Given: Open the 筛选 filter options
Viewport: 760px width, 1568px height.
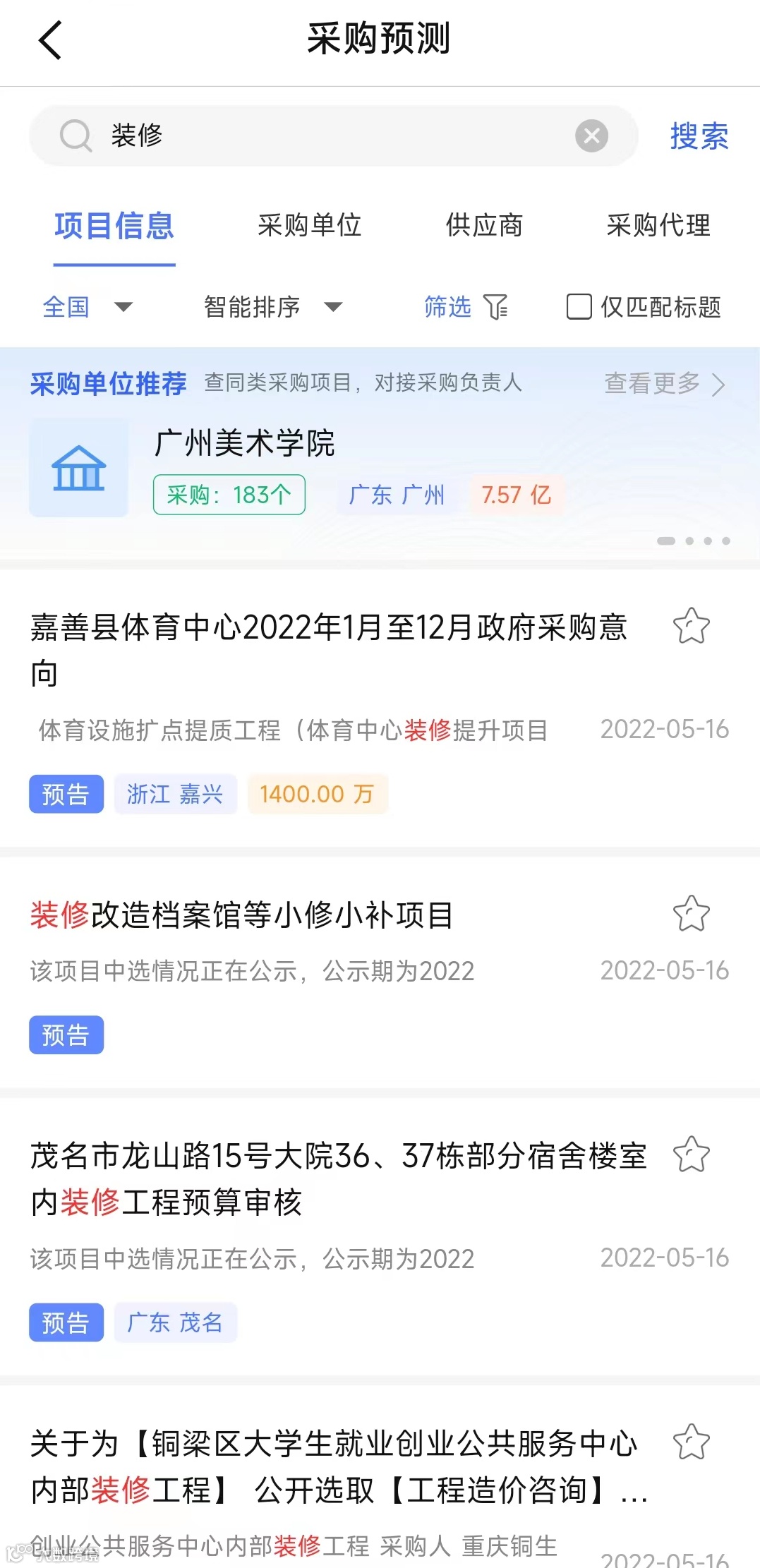Looking at the screenshot, I should [x=466, y=307].
